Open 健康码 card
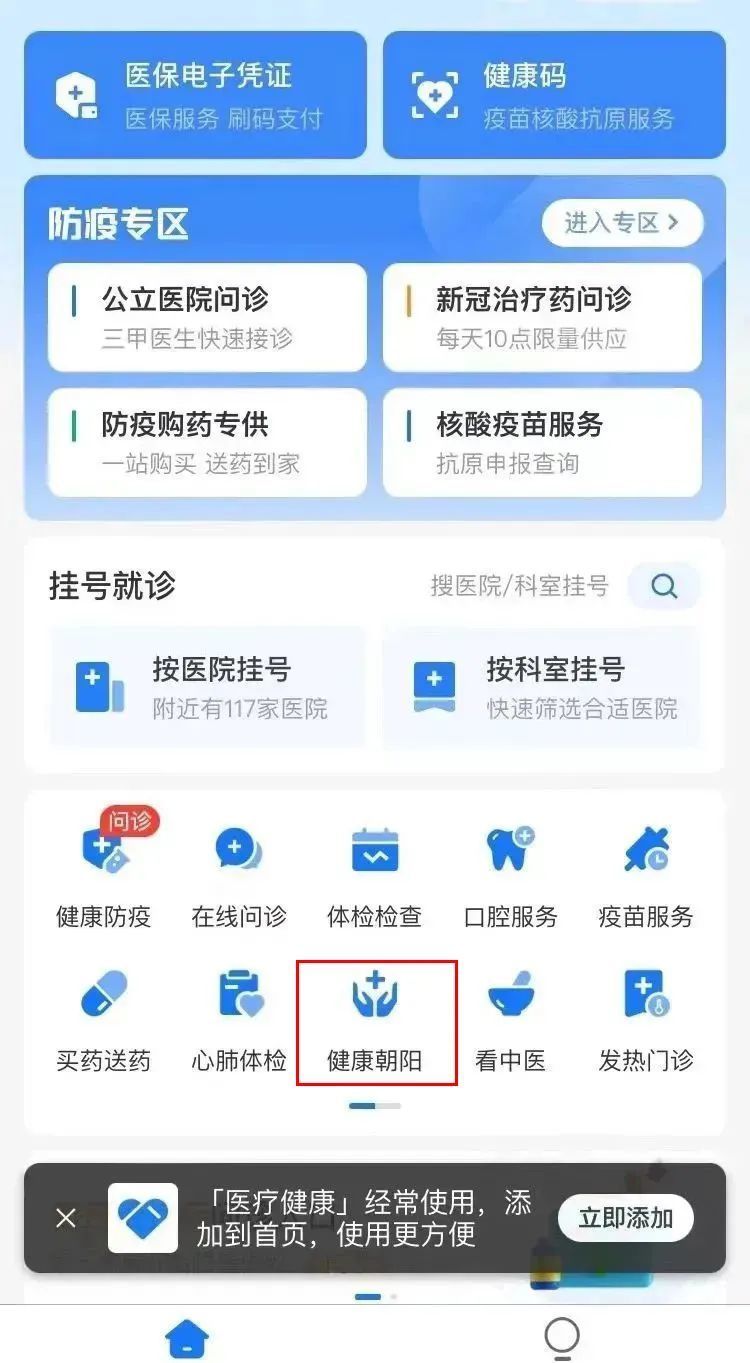This screenshot has width=750, height=1363. [554, 95]
